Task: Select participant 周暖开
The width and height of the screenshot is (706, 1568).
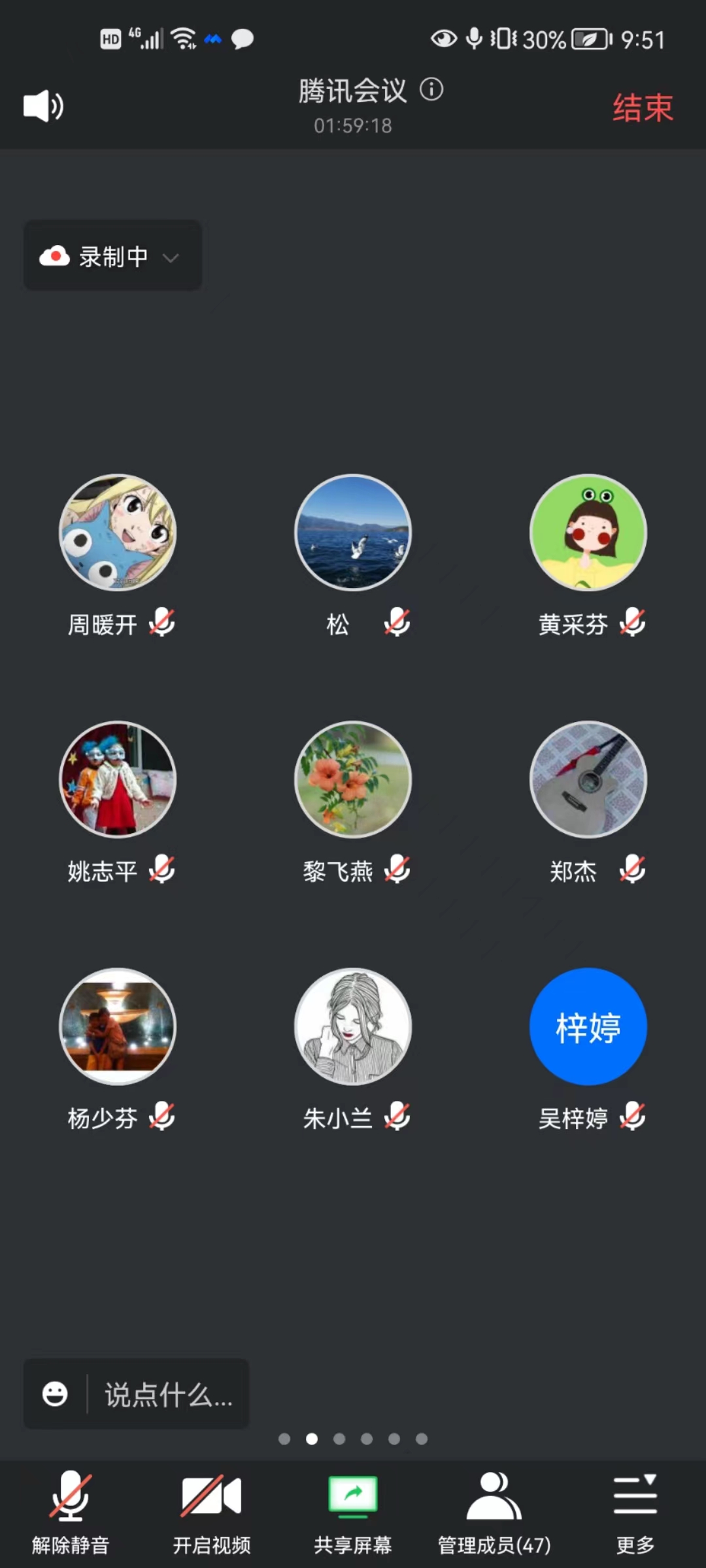Action: [118, 532]
